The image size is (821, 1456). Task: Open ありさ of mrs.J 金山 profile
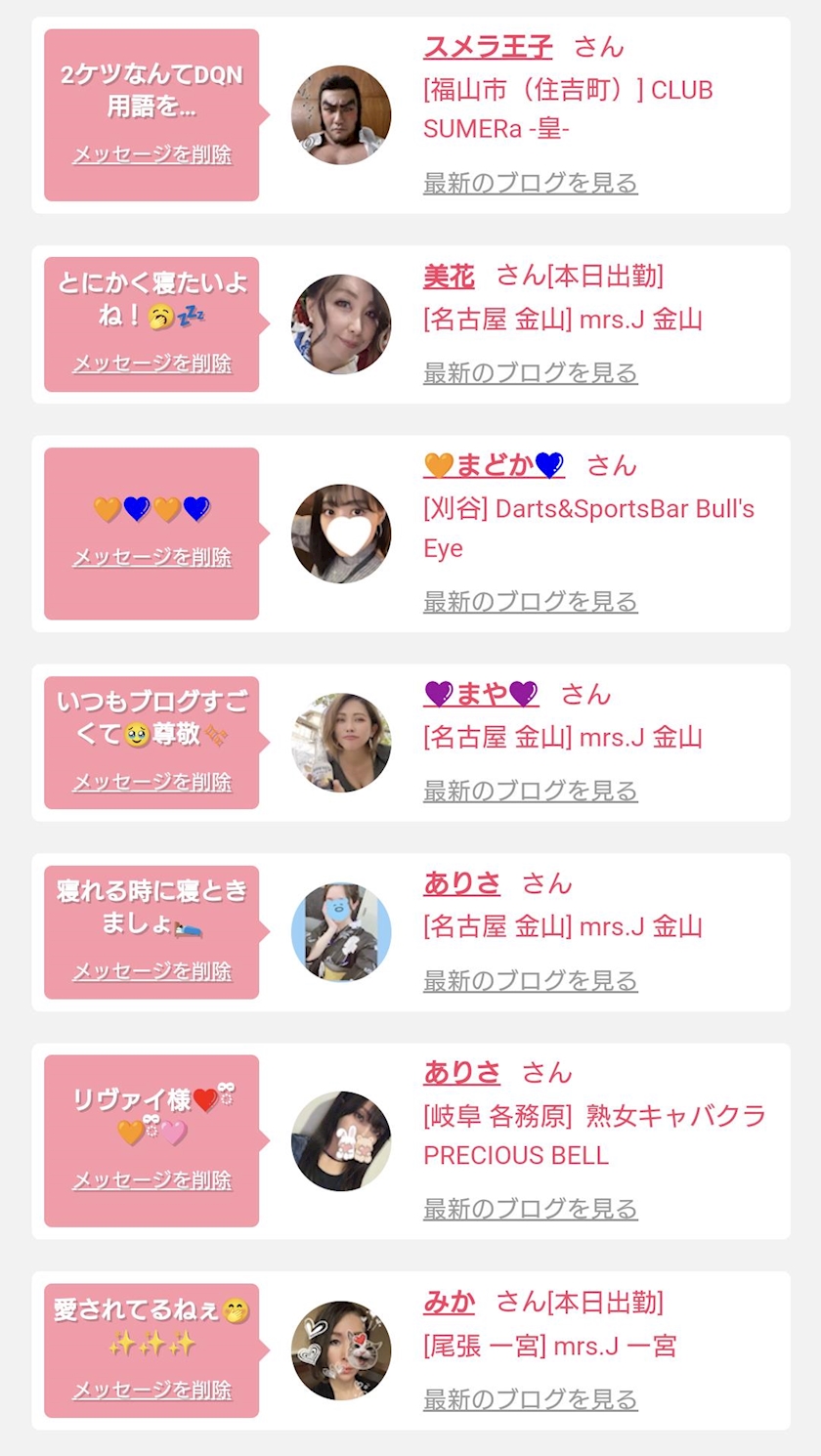(461, 883)
